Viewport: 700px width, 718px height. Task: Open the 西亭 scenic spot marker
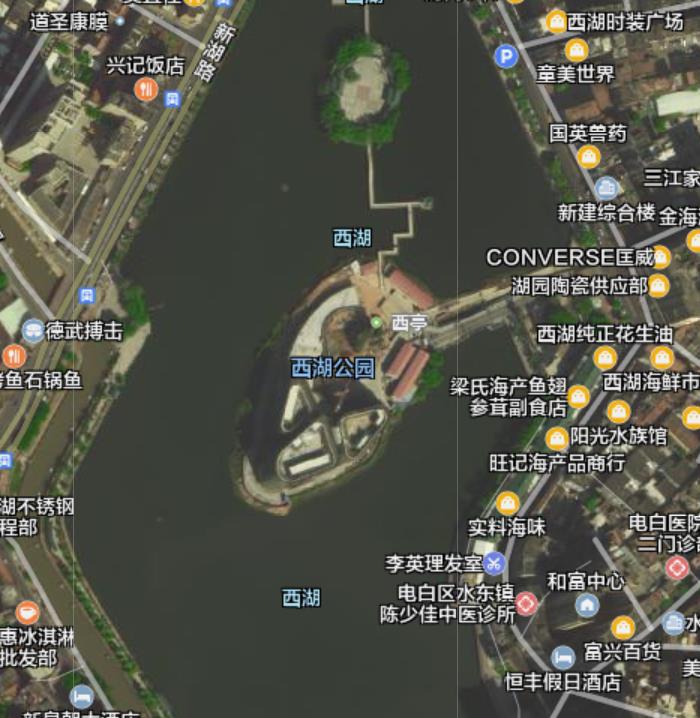pyautogui.click(x=376, y=322)
